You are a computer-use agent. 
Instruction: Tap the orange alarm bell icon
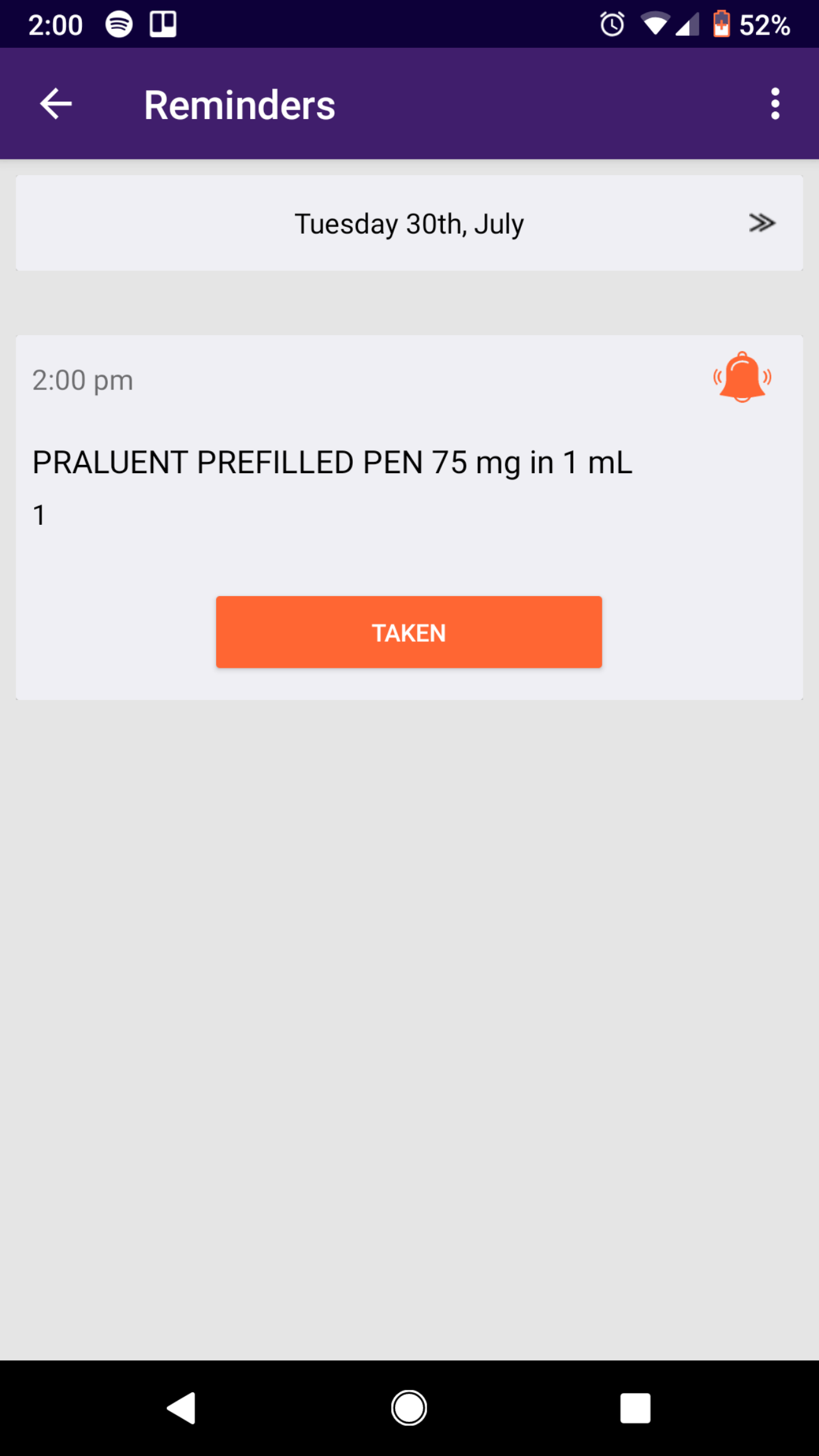(x=742, y=377)
